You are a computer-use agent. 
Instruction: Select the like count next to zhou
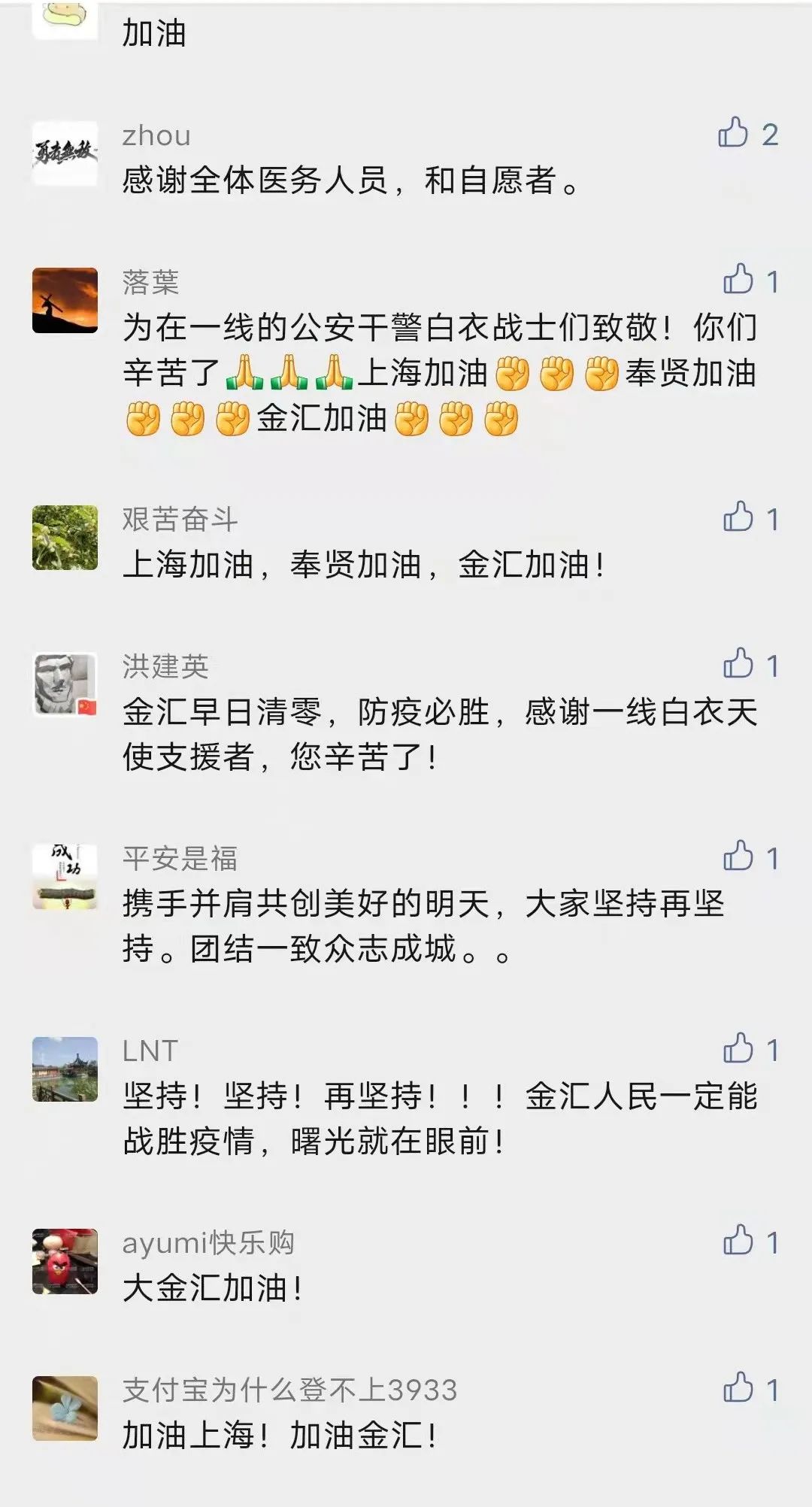pyautogui.click(x=769, y=132)
